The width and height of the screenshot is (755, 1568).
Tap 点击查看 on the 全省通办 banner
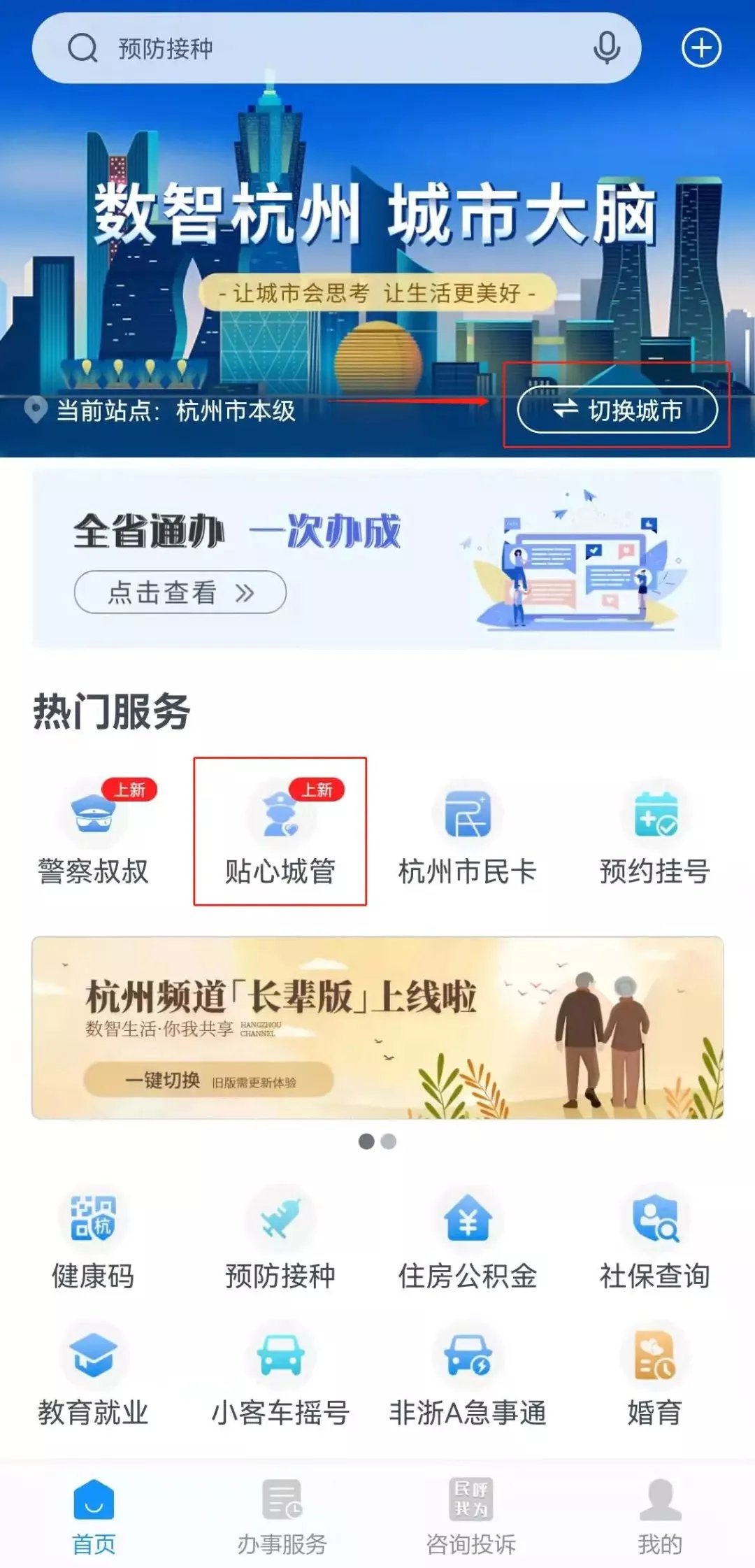pyautogui.click(x=180, y=592)
